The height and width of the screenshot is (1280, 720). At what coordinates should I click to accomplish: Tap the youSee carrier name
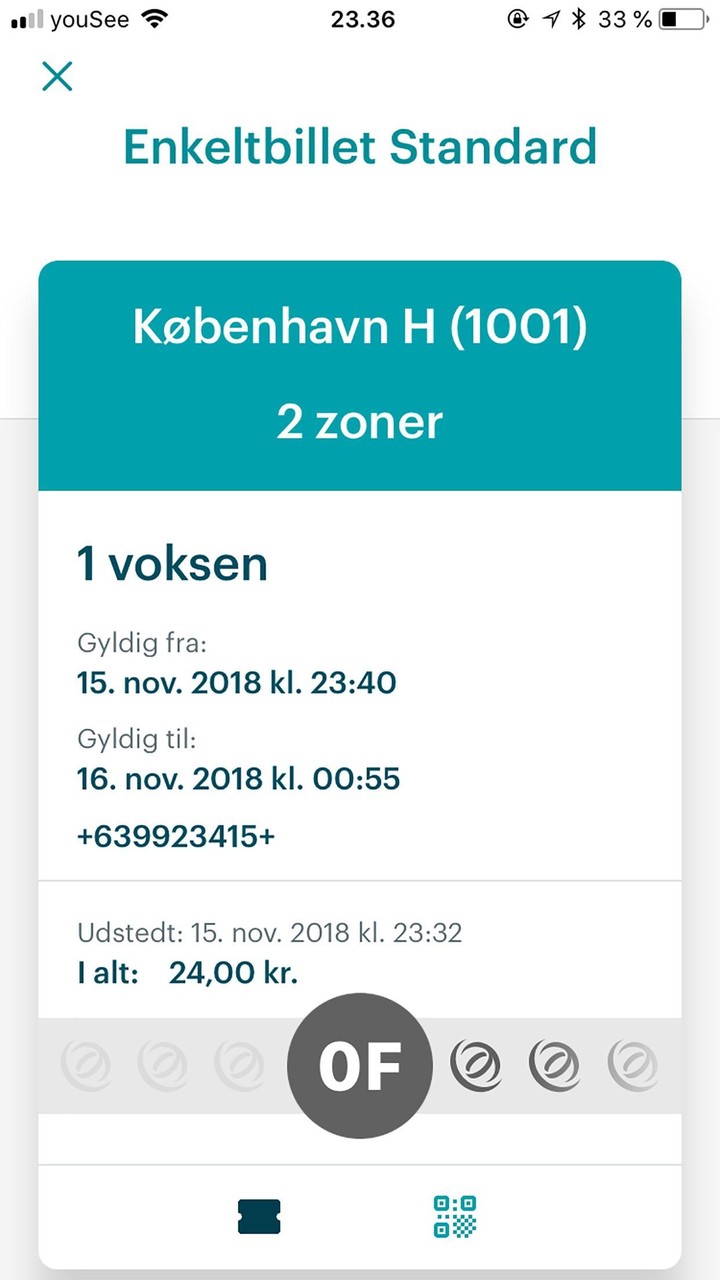[x=92, y=17]
